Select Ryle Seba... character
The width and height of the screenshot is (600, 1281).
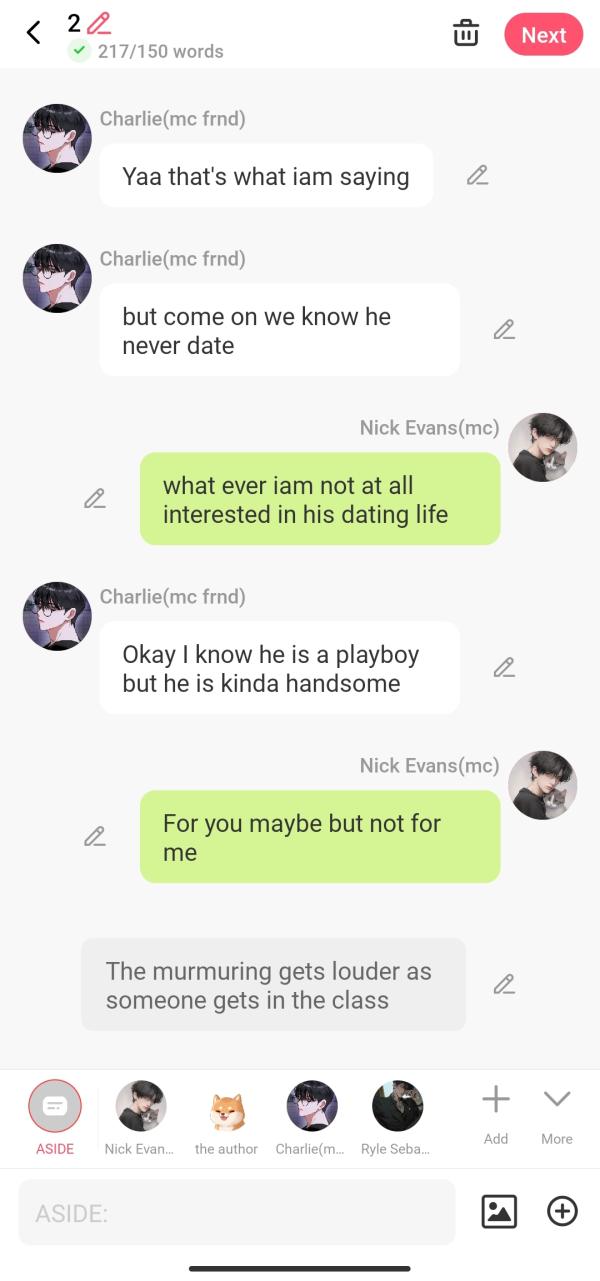pos(397,1106)
